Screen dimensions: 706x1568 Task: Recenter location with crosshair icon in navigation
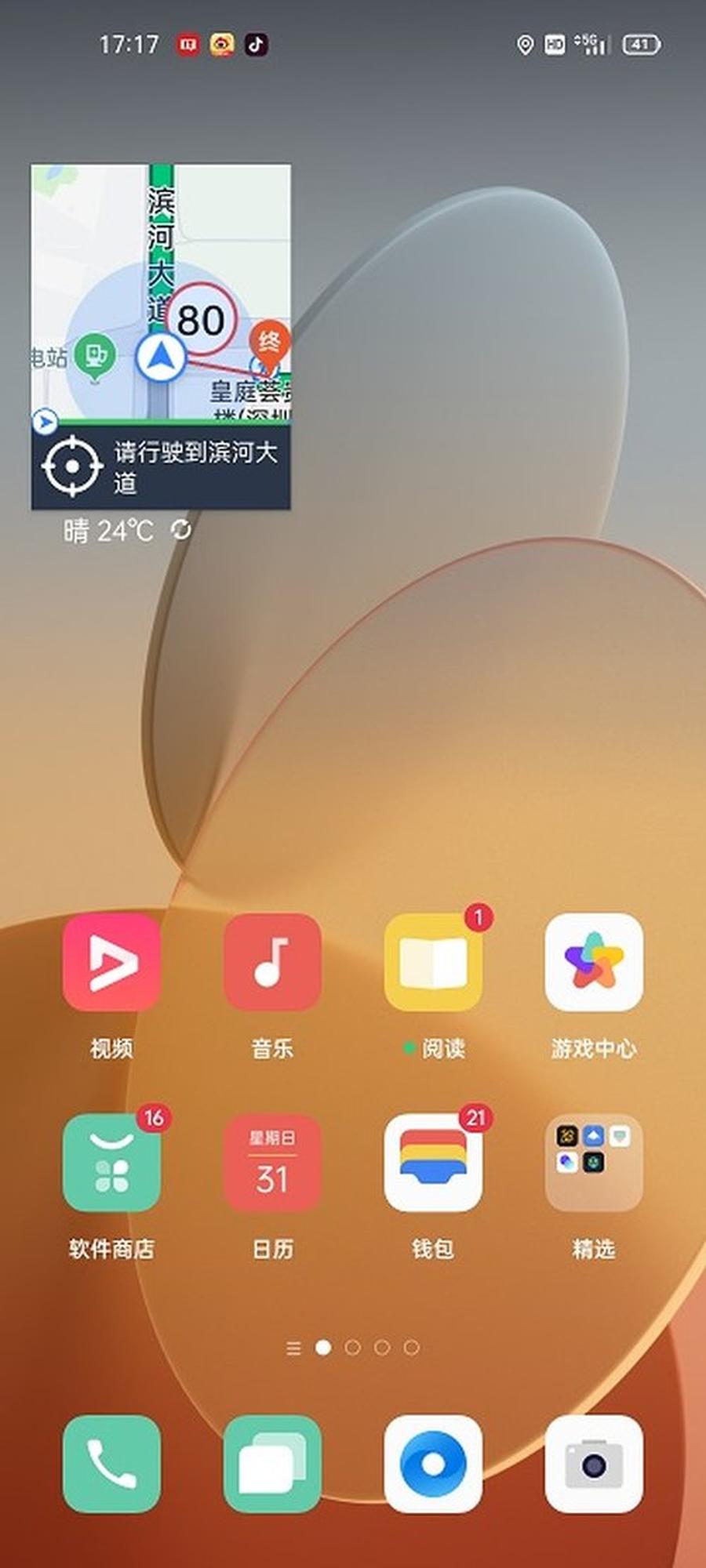tap(72, 466)
